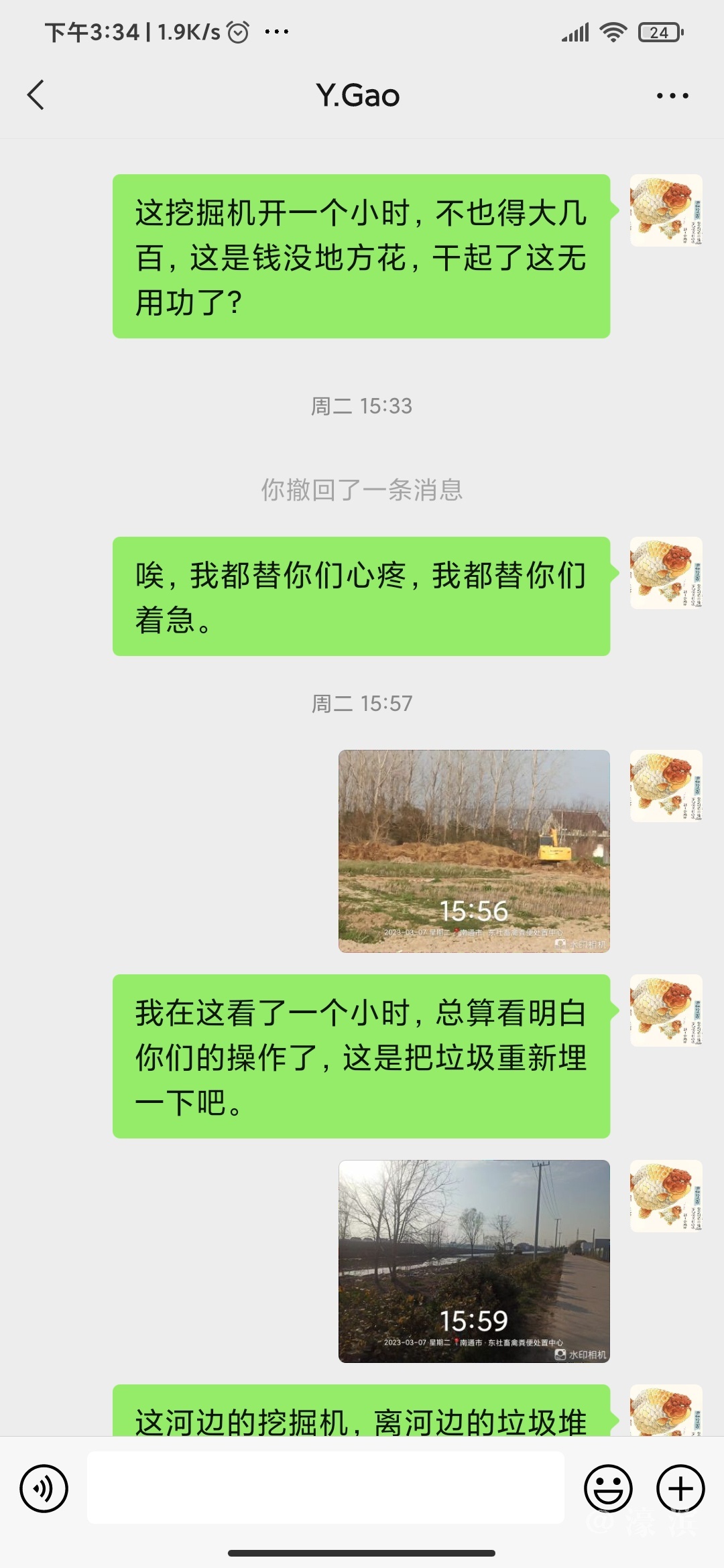View the photo stamped 15:59

(x=474, y=1261)
